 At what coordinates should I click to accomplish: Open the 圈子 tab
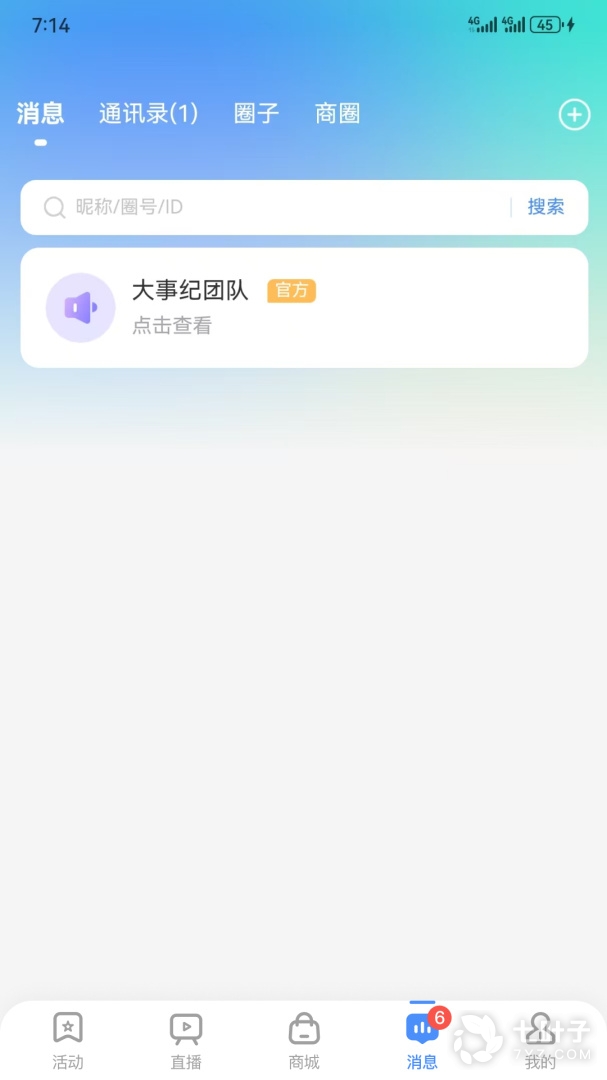[256, 114]
